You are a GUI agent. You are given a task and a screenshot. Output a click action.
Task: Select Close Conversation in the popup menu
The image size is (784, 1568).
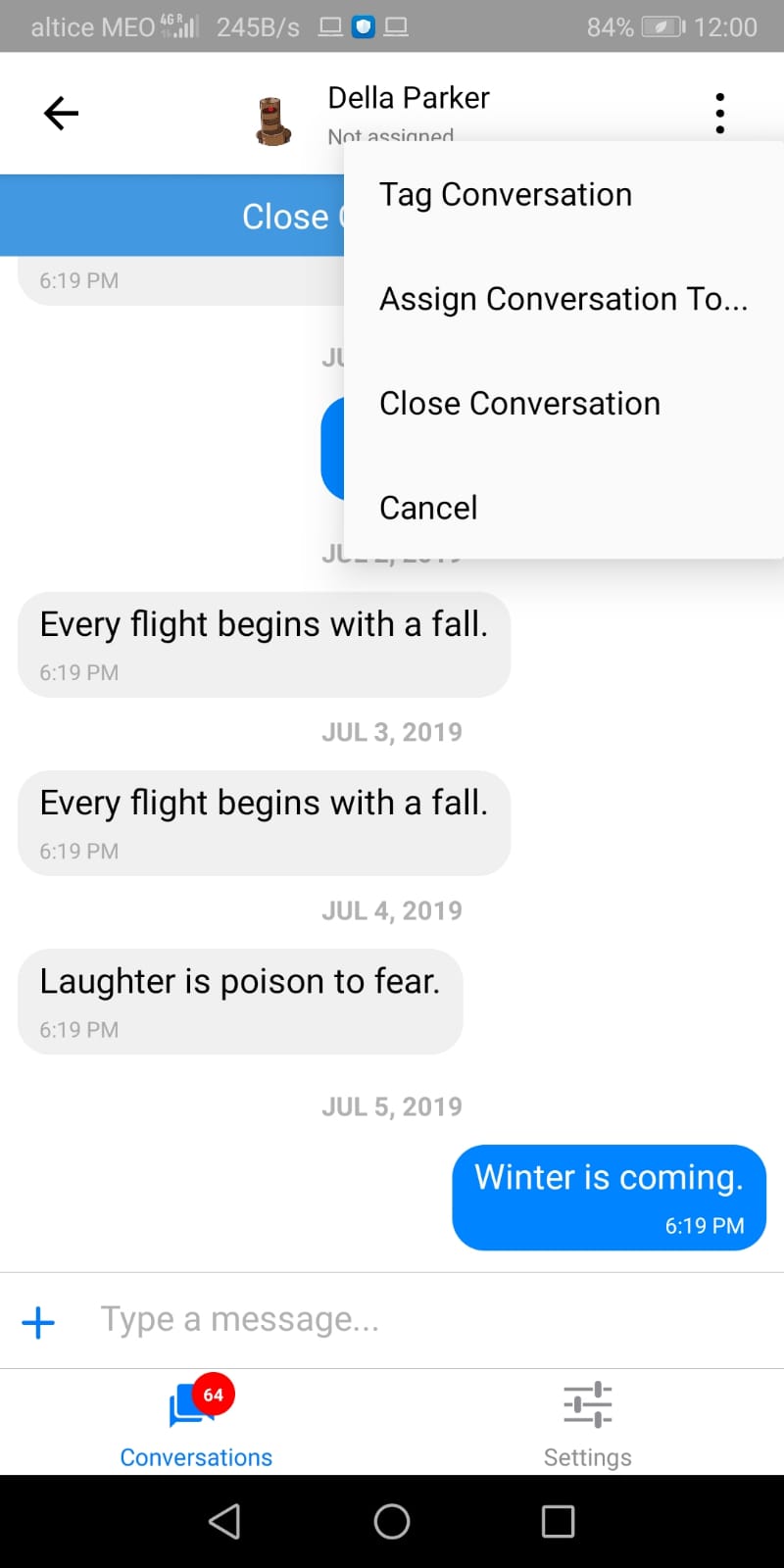pyautogui.click(x=519, y=404)
